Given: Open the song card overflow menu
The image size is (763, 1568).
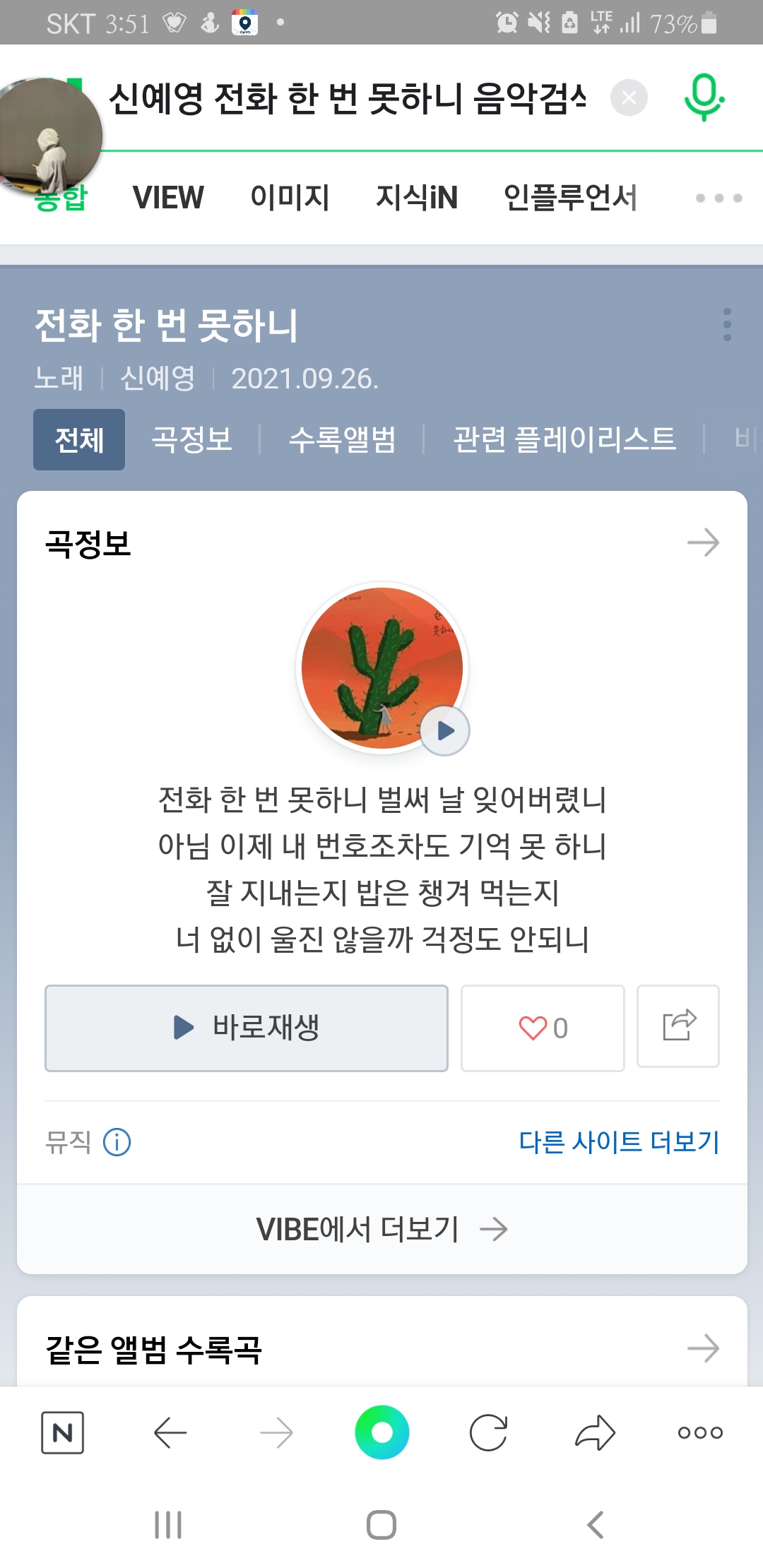Looking at the screenshot, I should [727, 325].
